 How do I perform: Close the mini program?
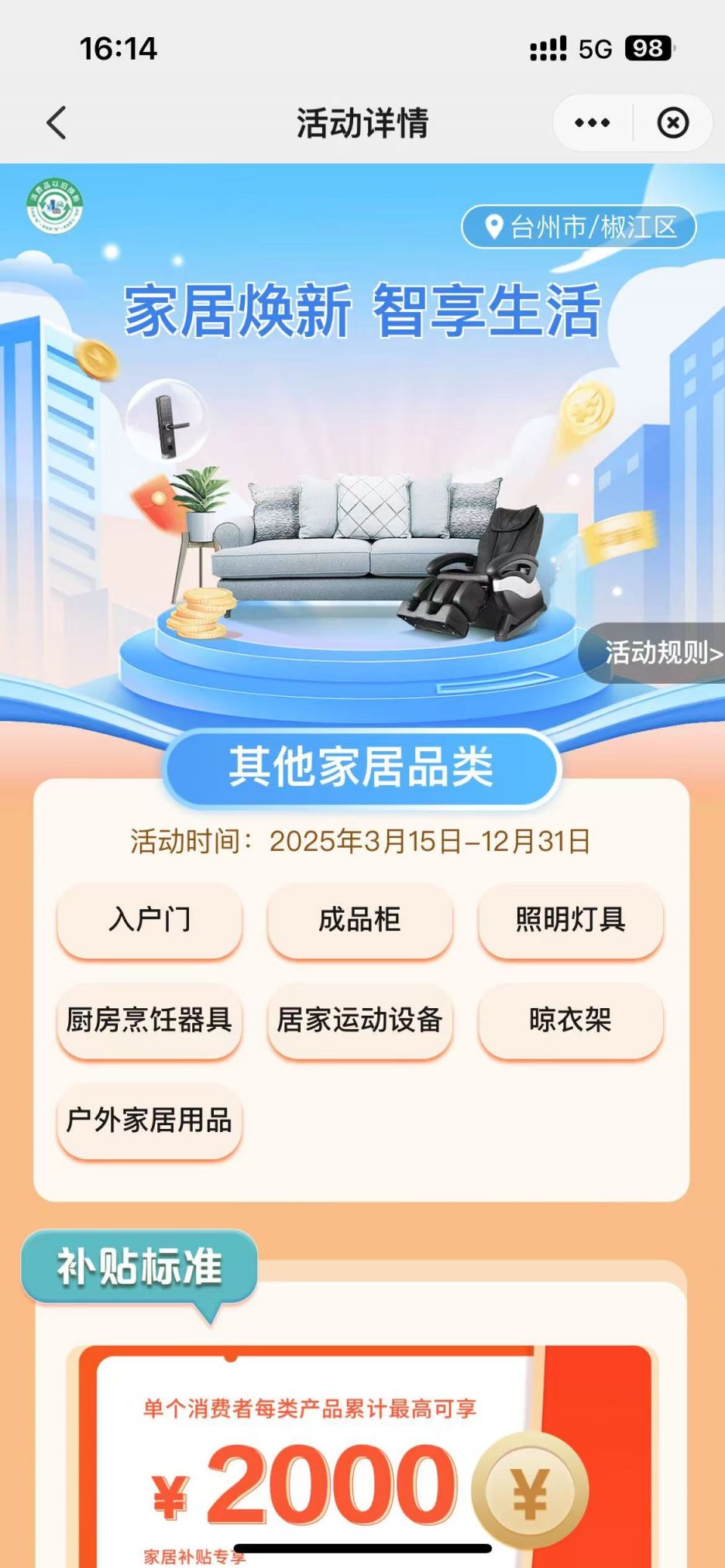coord(672,122)
